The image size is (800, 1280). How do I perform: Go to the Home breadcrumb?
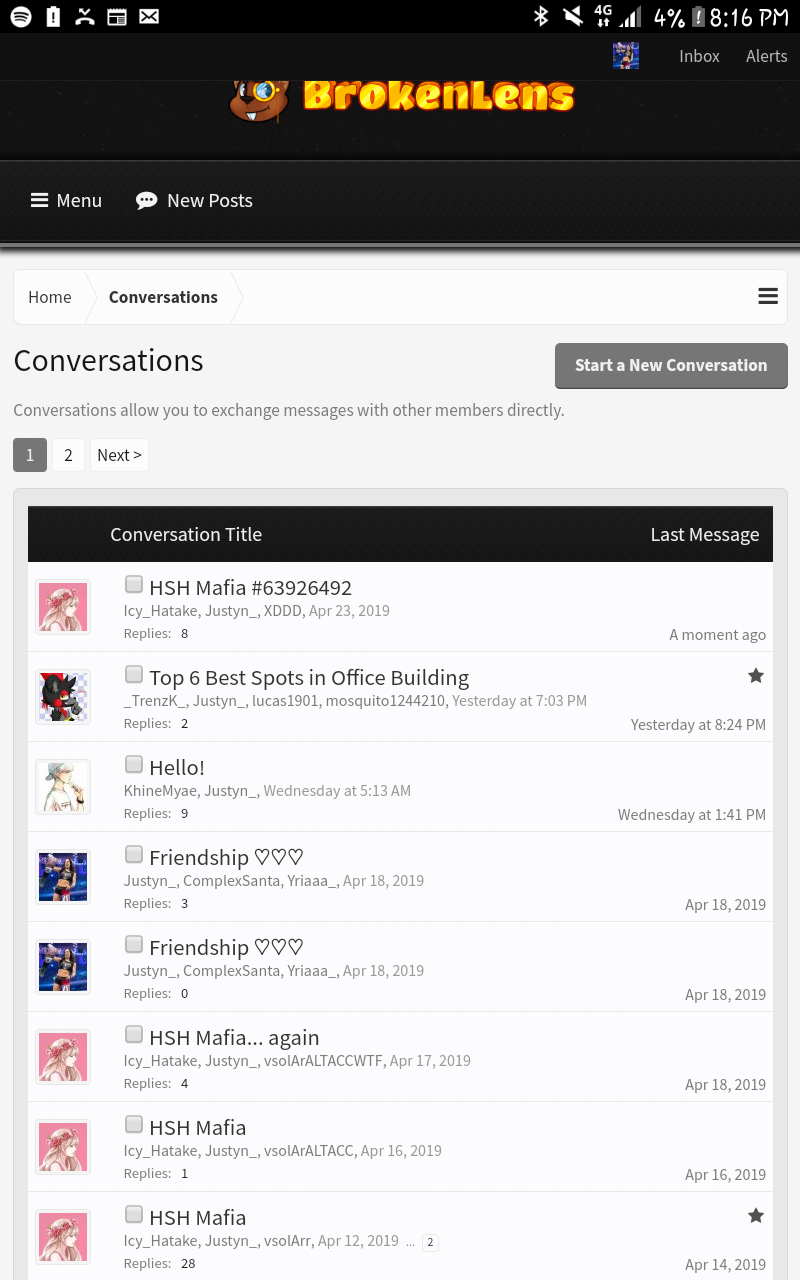[50, 297]
